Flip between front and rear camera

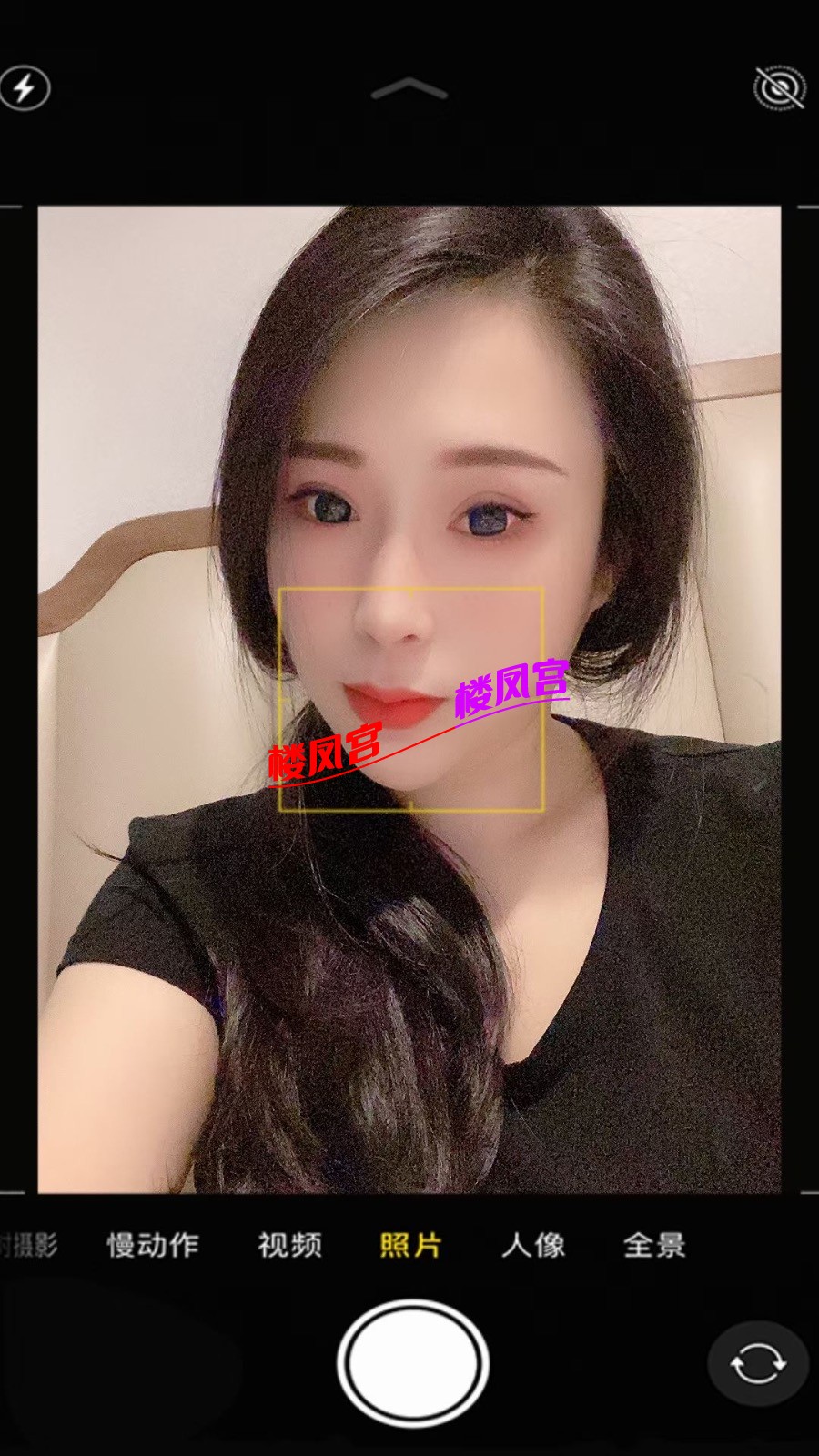(758, 1364)
